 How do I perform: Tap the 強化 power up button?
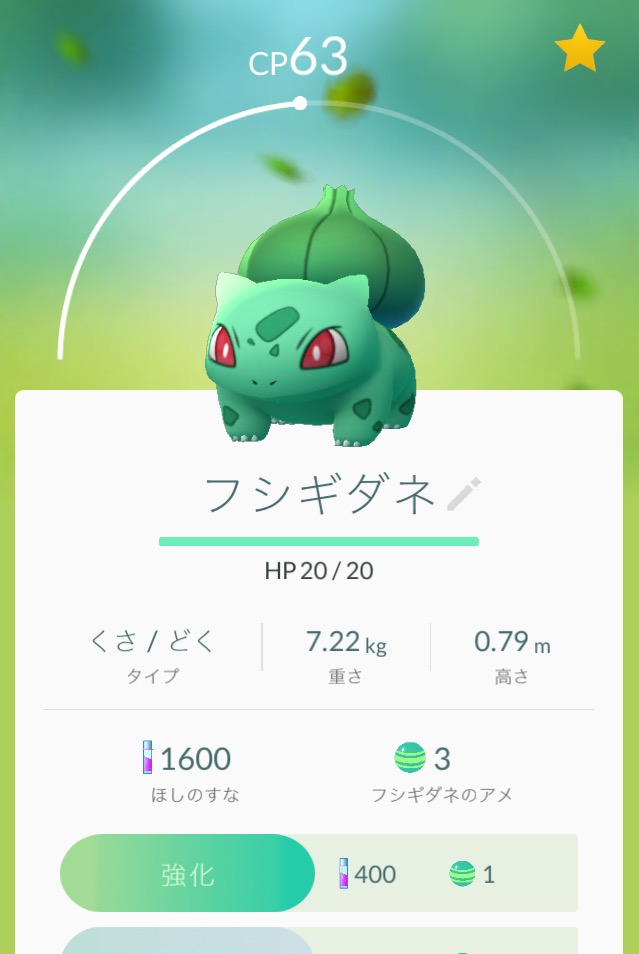[x=188, y=874]
